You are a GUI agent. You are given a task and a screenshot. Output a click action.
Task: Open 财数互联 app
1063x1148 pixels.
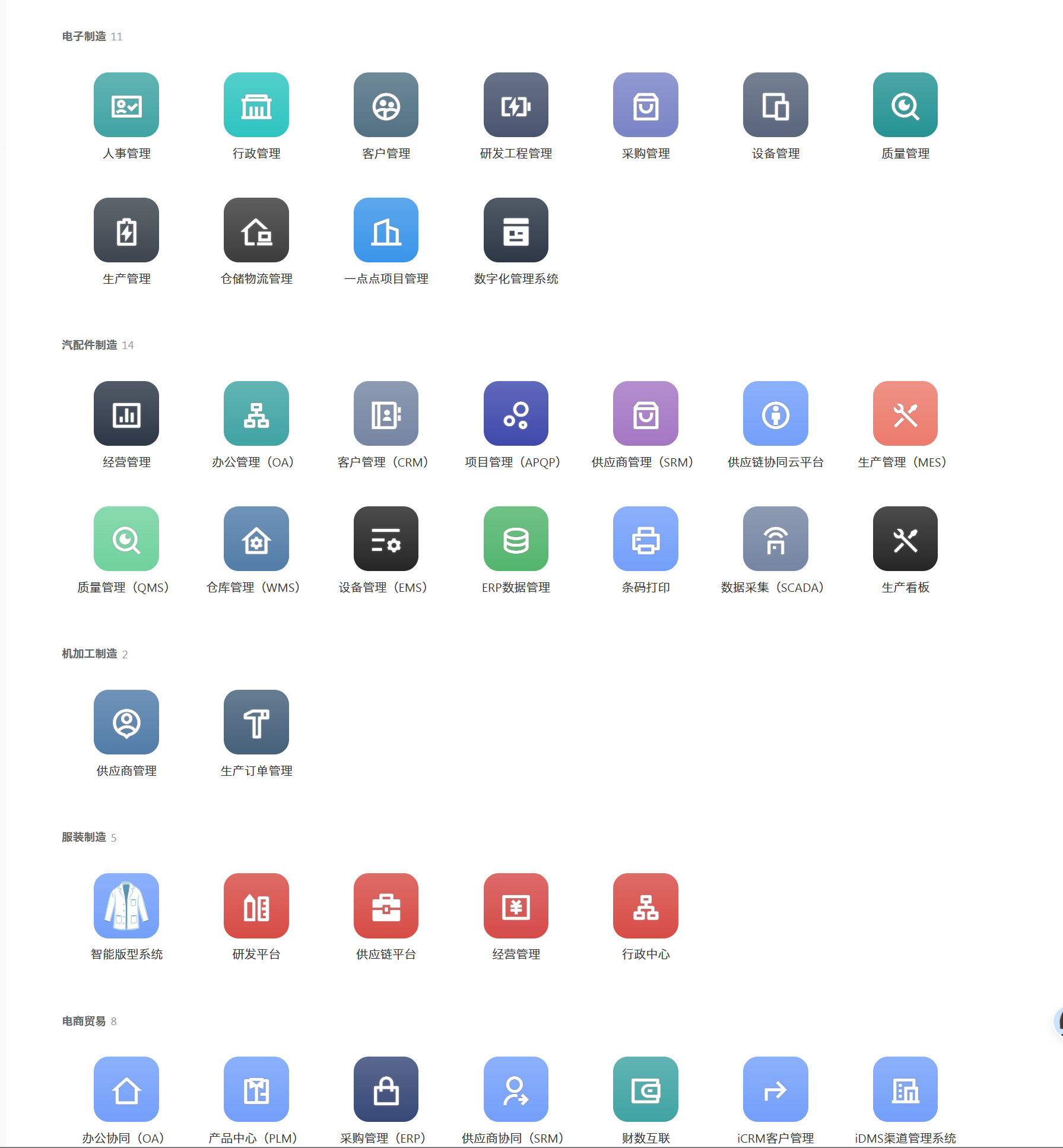645,1089
